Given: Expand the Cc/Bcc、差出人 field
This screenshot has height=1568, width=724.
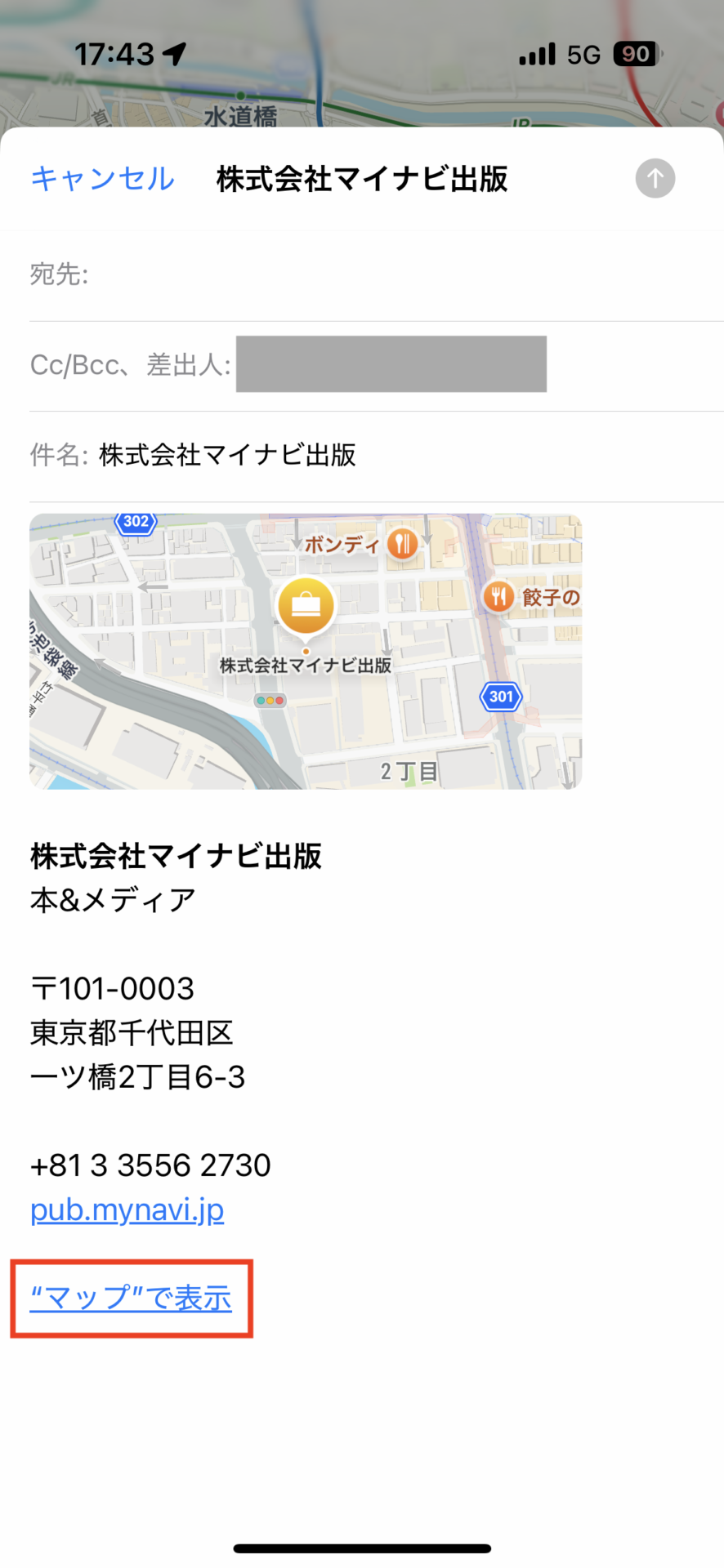Looking at the screenshot, I should pyautogui.click(x=377, y=365).
